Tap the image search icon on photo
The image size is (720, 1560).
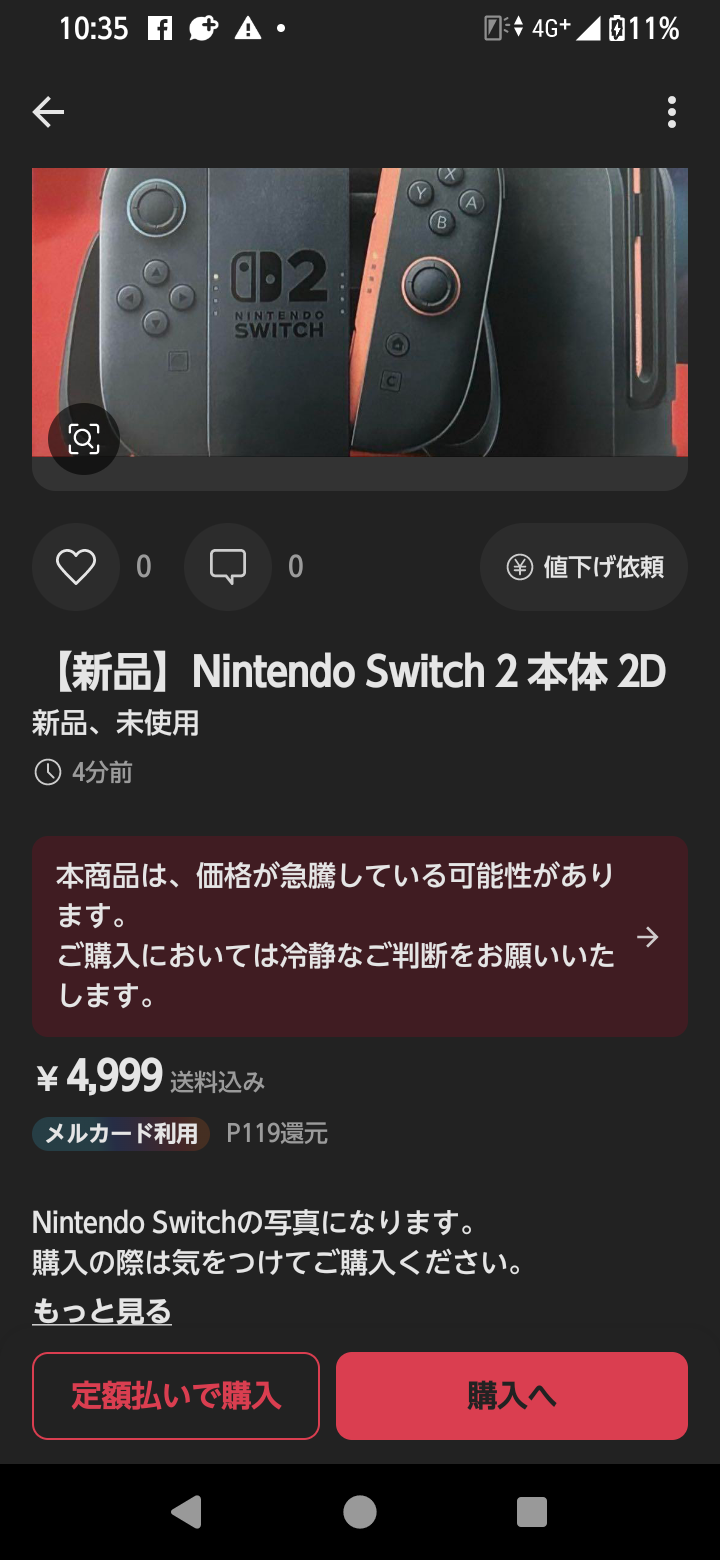[x=84, y=438]
